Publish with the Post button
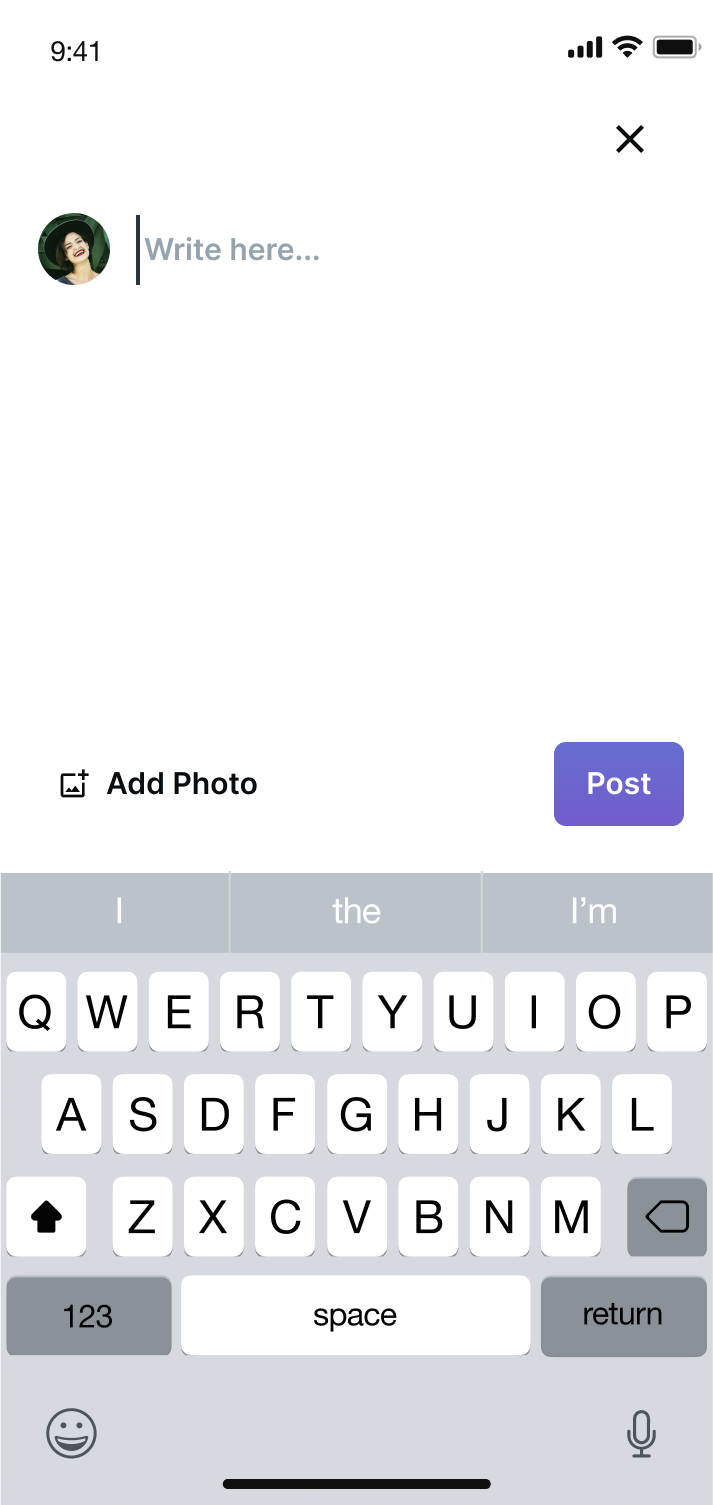Image resolution: width=713 pixels, height=1505 pixels. point(618,784)
